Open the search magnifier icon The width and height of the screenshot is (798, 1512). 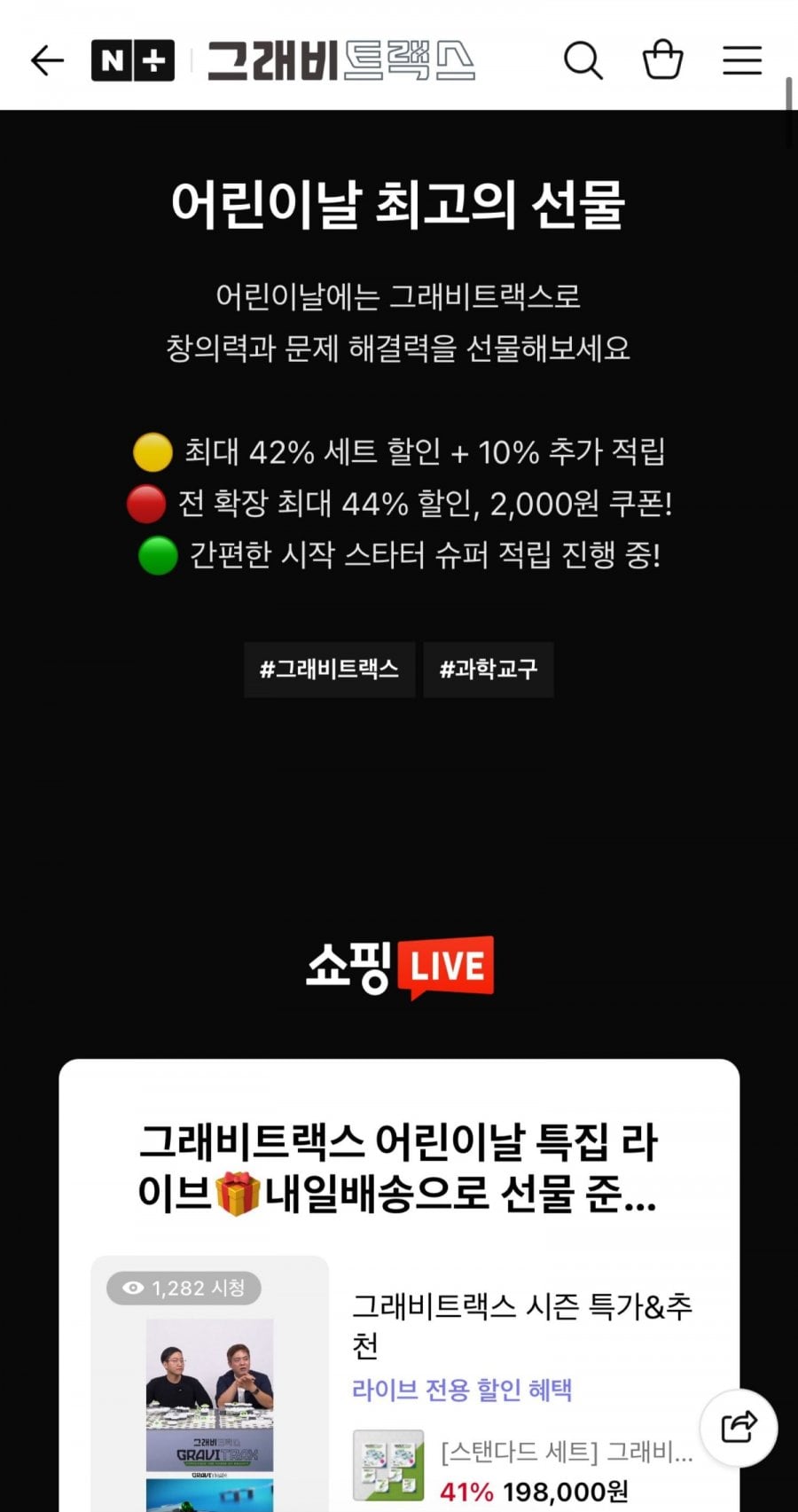pos(583,60)
